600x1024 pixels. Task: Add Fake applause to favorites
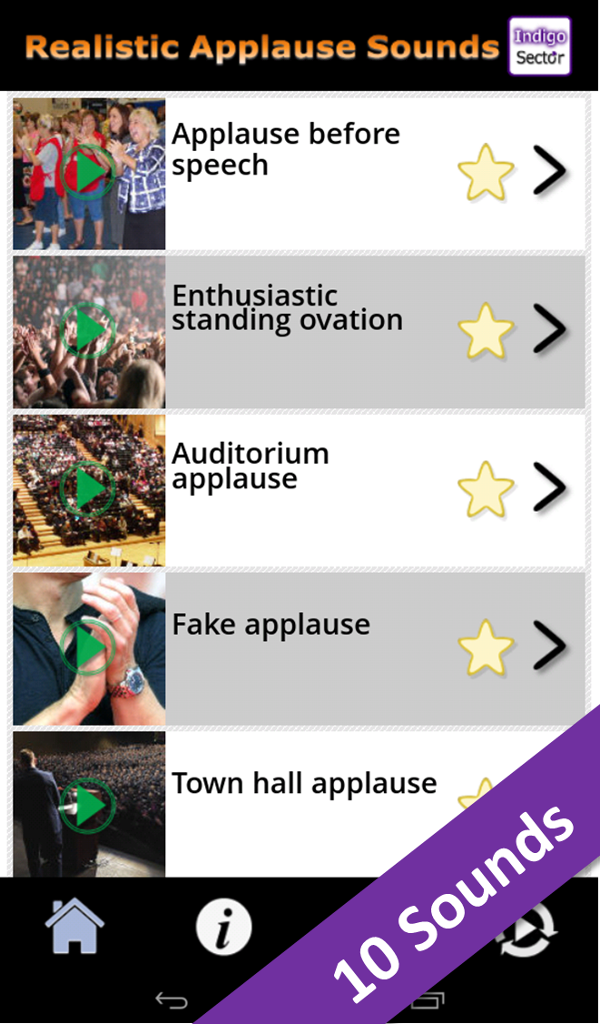click(x=486, y=647)
